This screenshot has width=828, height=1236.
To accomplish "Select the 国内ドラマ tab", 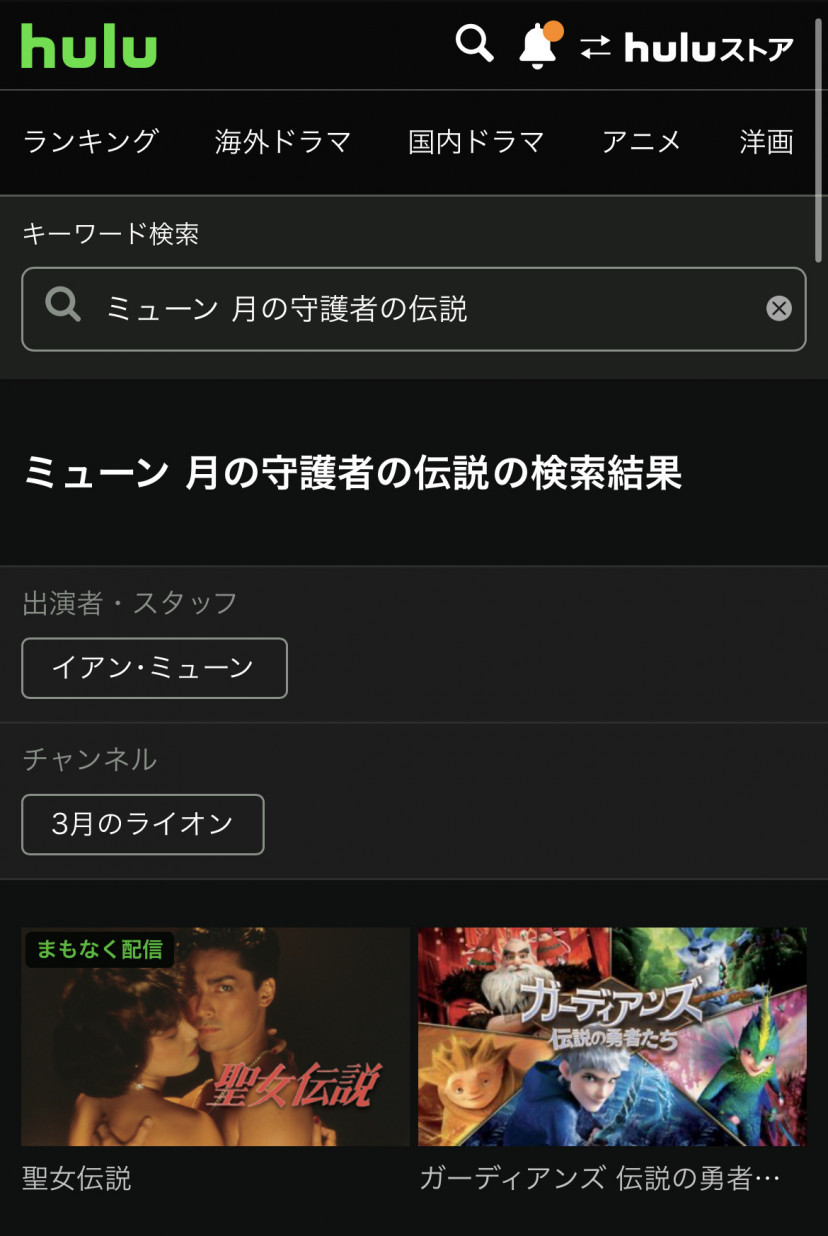I will [476, 142].
